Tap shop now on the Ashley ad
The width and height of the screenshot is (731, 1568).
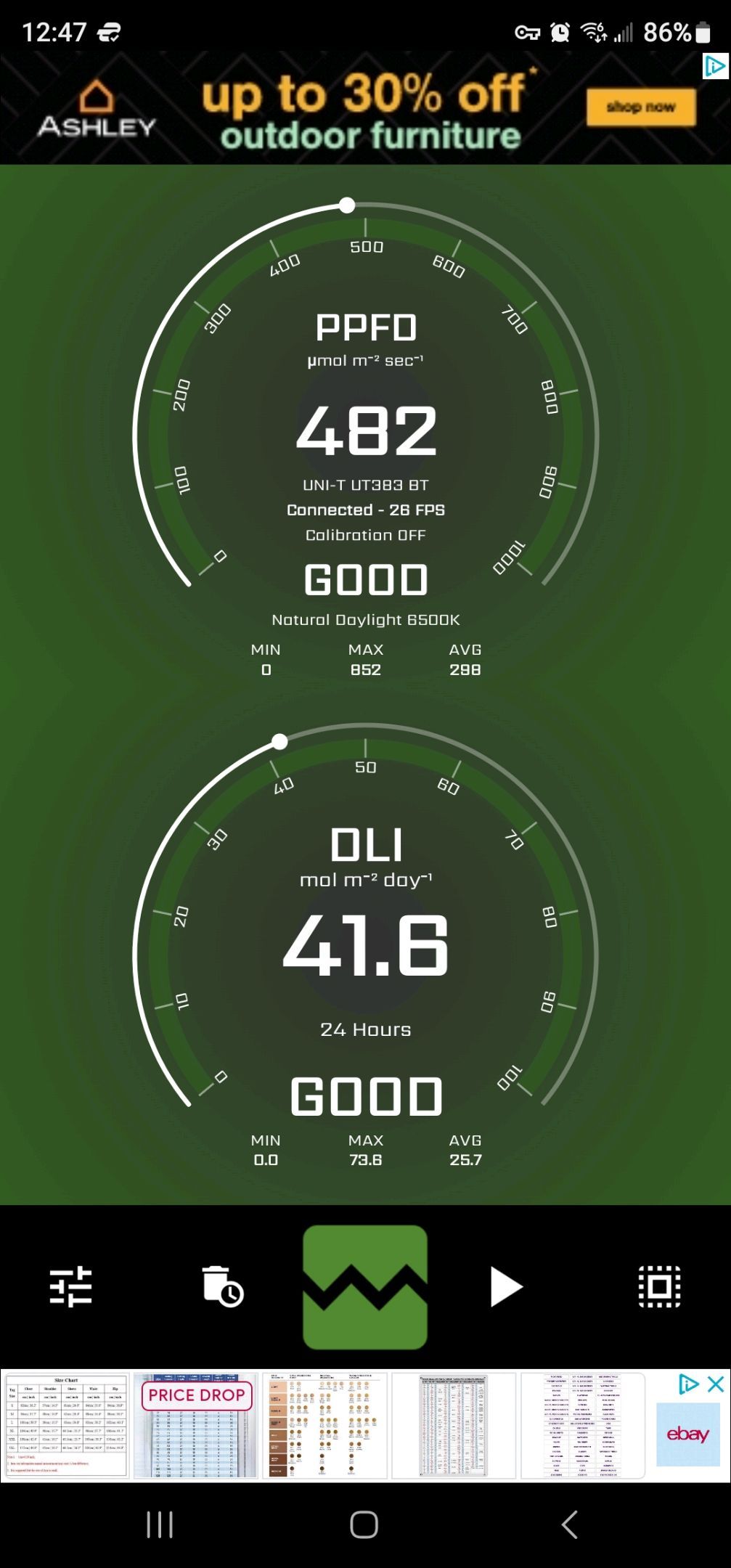point(640,107)
